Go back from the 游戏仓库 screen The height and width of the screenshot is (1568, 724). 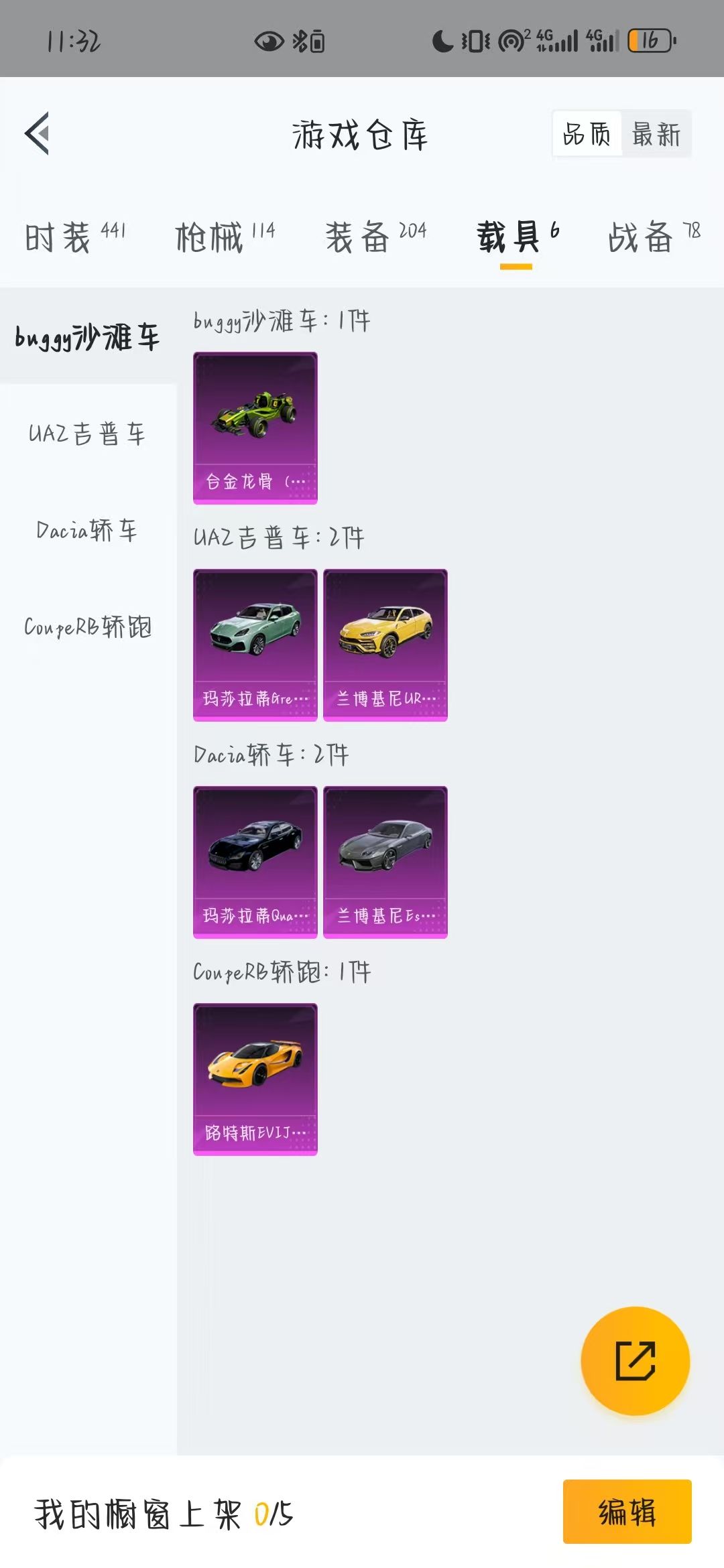[x=38, y=133]
